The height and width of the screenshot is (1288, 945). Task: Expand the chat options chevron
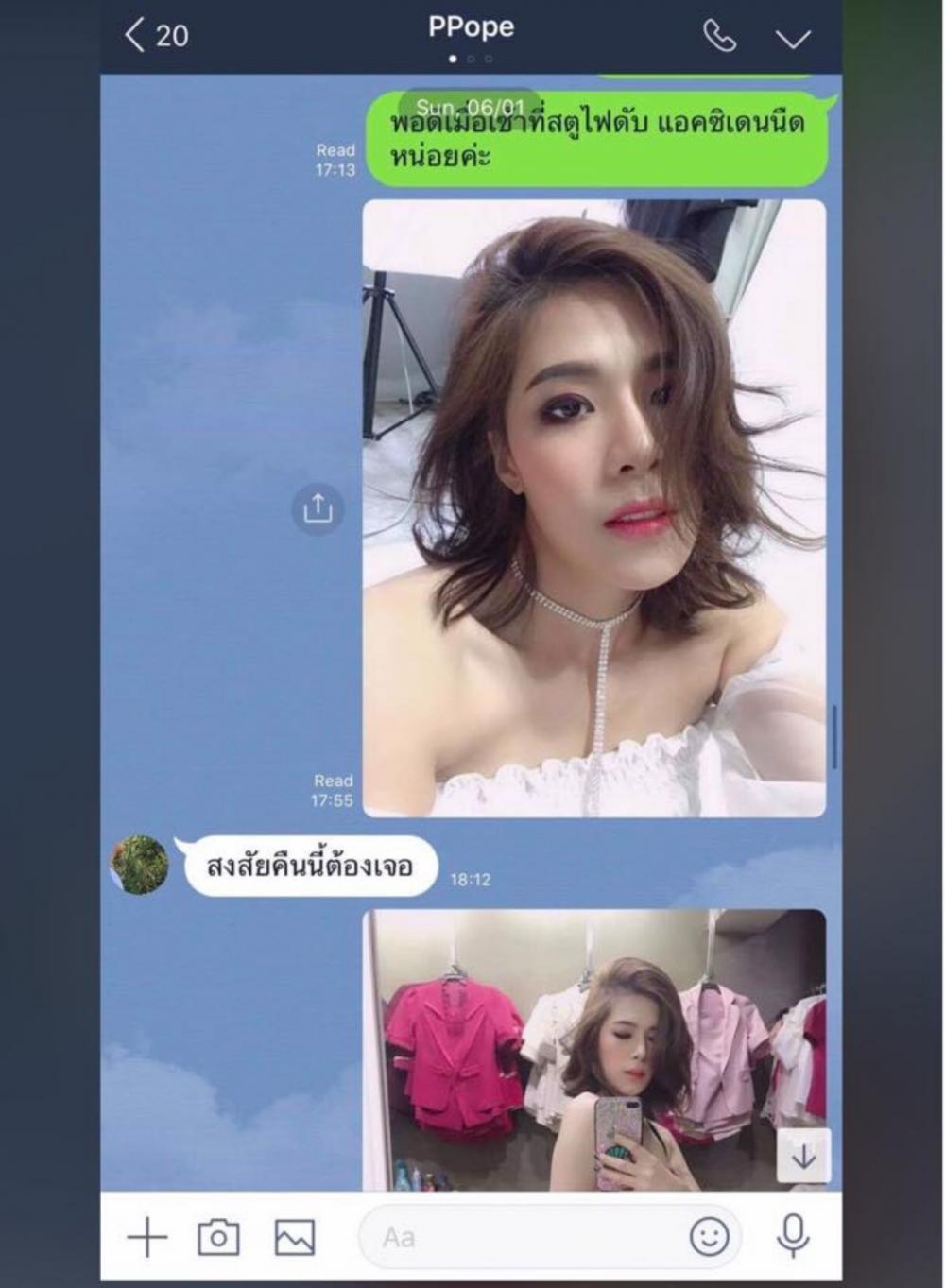[793, 38]
